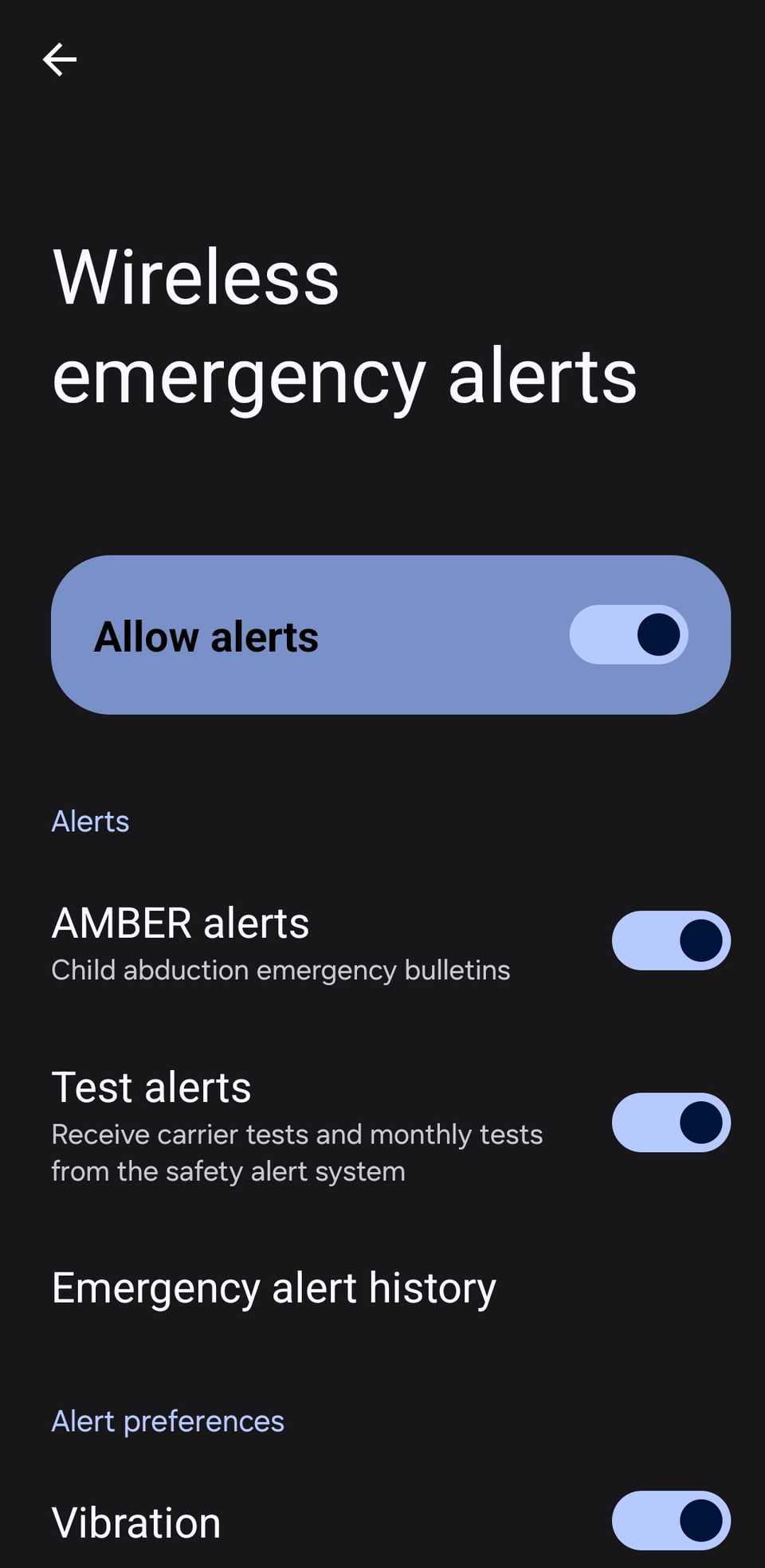Toggle off Test alerts
Viewport: 765px width, 1568px height.
[x=670, y=1122]
